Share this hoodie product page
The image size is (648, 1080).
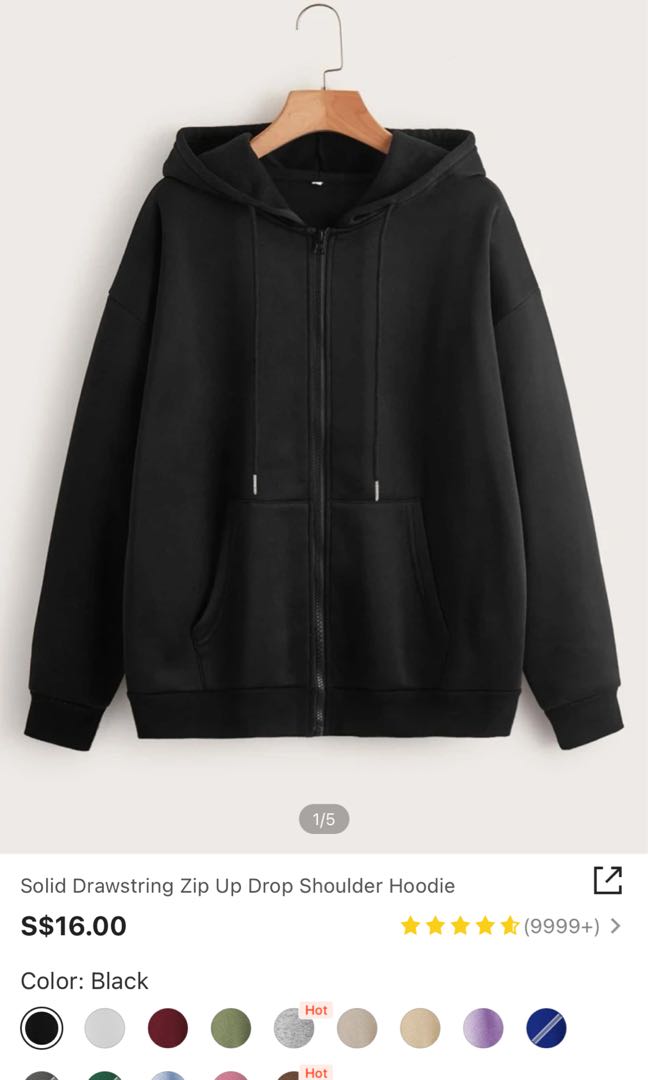point(607,880)
